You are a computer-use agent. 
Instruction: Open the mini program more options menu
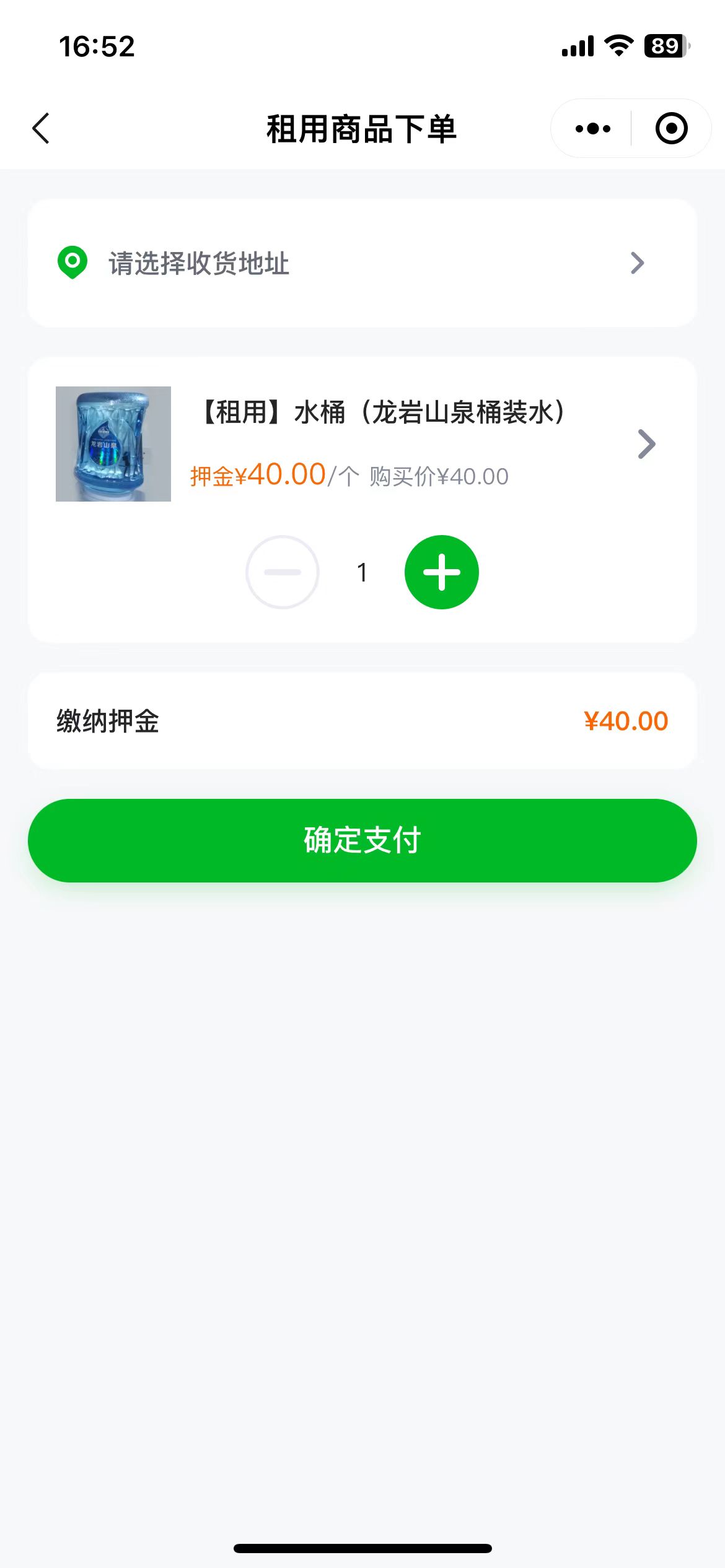pos(592,129)
